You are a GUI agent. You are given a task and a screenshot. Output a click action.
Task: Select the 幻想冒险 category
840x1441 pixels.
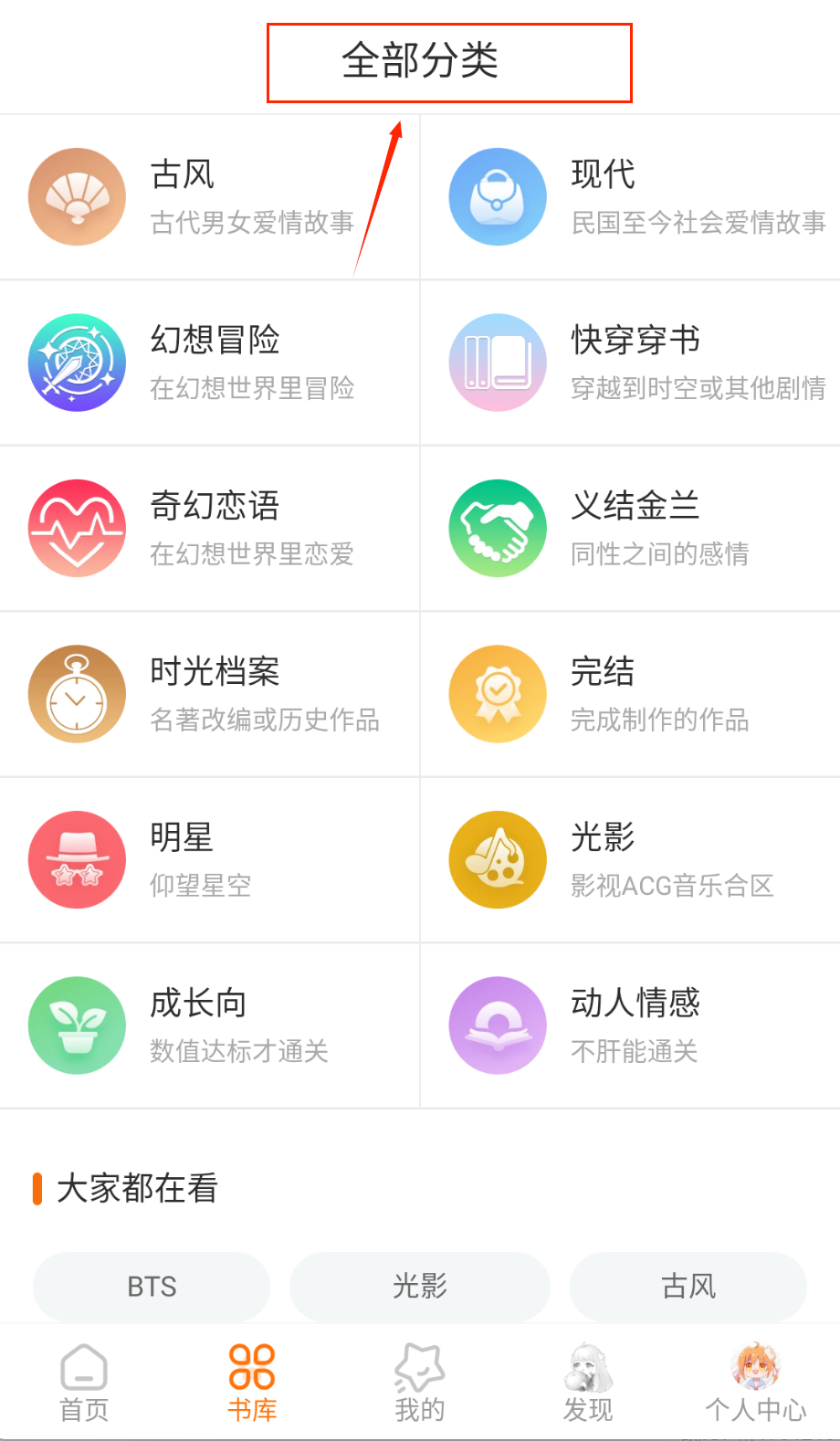click(x=209, y=363)
